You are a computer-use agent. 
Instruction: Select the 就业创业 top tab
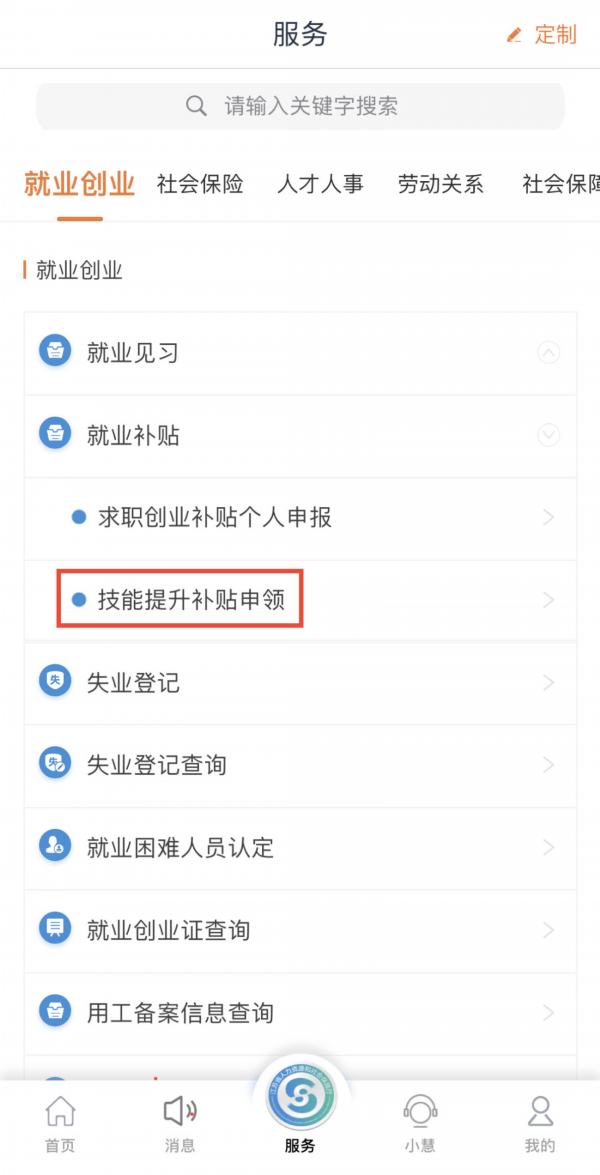pyautogui.click(x=79, y=184)
